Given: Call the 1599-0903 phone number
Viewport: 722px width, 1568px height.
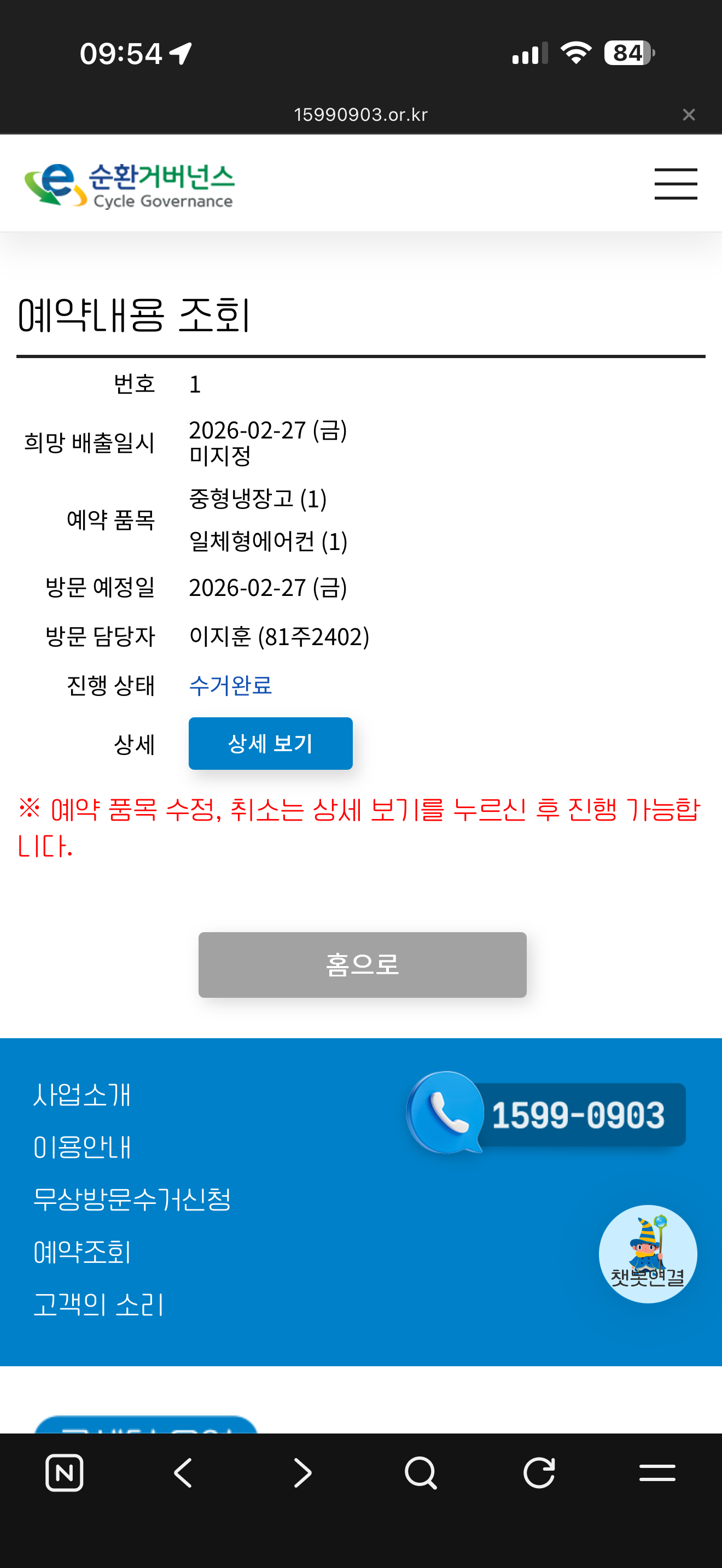Looking at the screenshot, I should coord(546,1114).
